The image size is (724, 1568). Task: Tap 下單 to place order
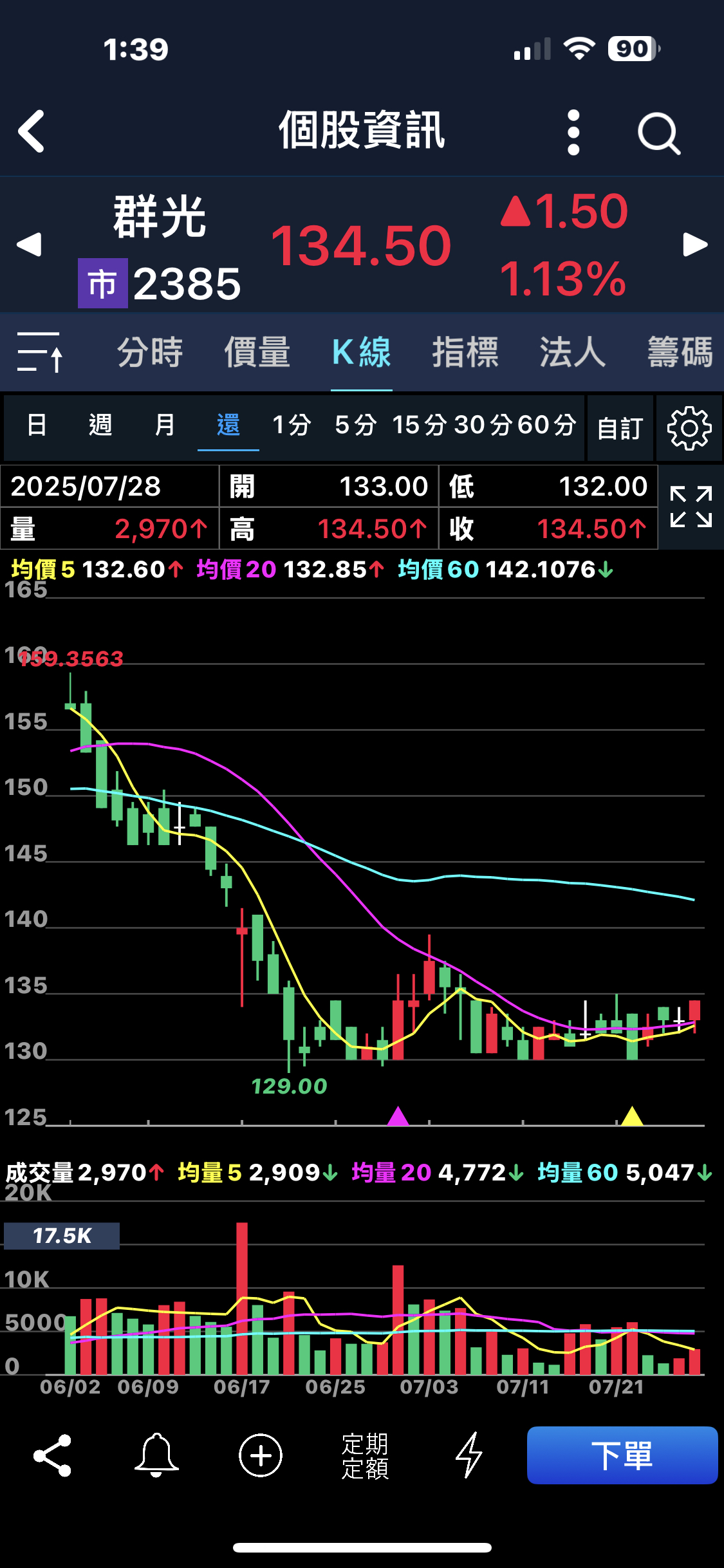[622, 1455]
